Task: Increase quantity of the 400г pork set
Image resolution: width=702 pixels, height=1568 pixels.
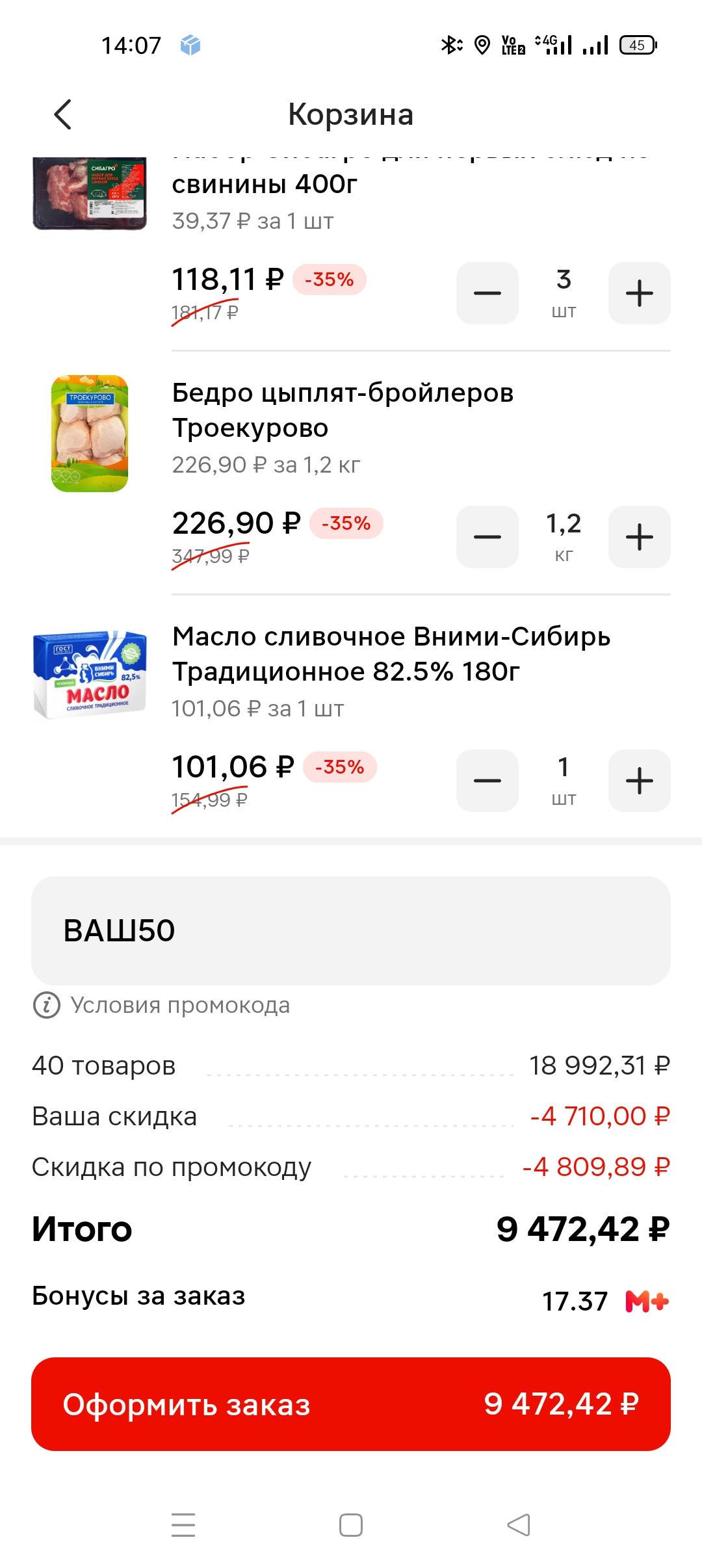Action: [x=640, y=293]
